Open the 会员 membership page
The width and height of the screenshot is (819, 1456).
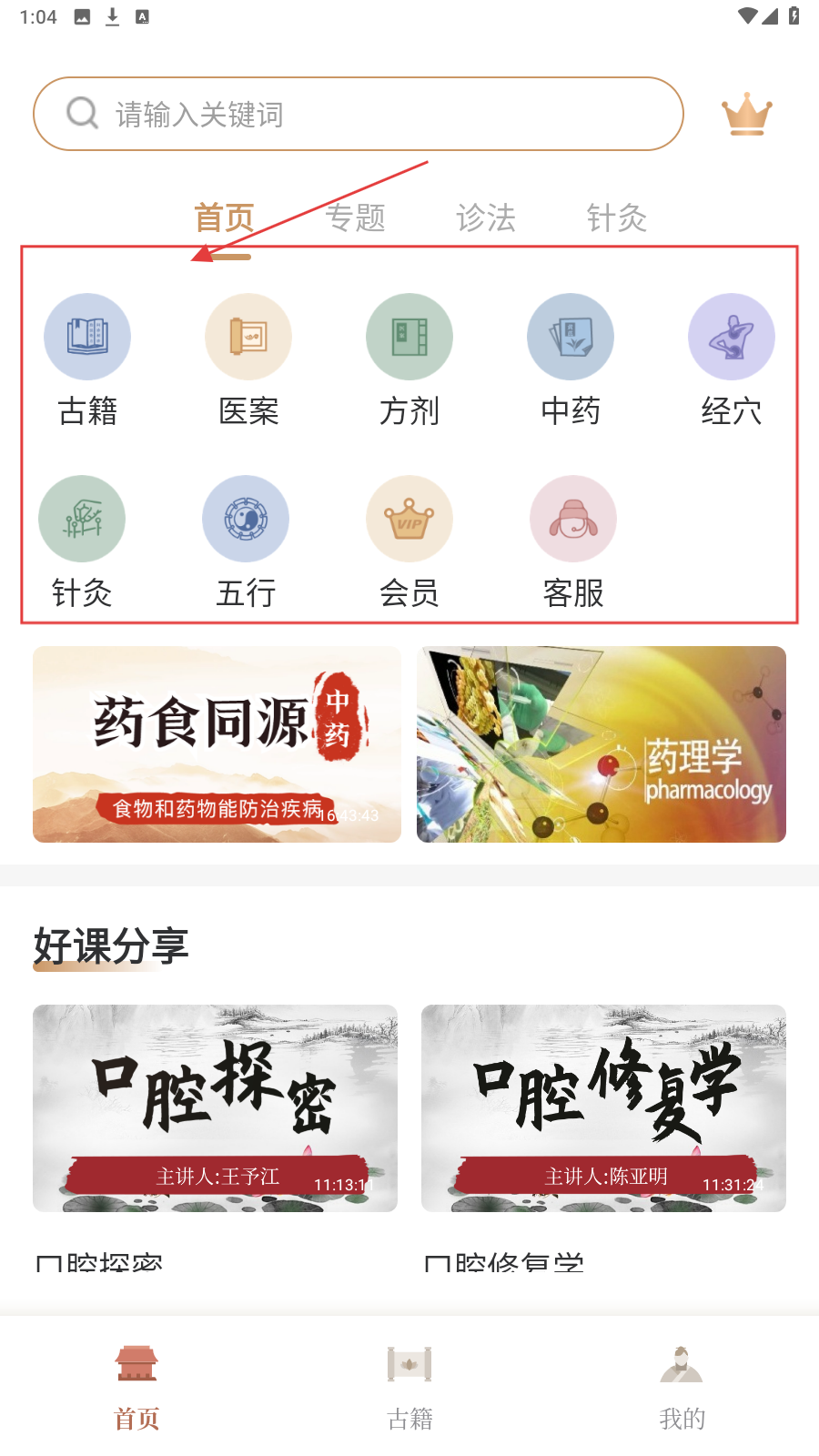[409, 520]
